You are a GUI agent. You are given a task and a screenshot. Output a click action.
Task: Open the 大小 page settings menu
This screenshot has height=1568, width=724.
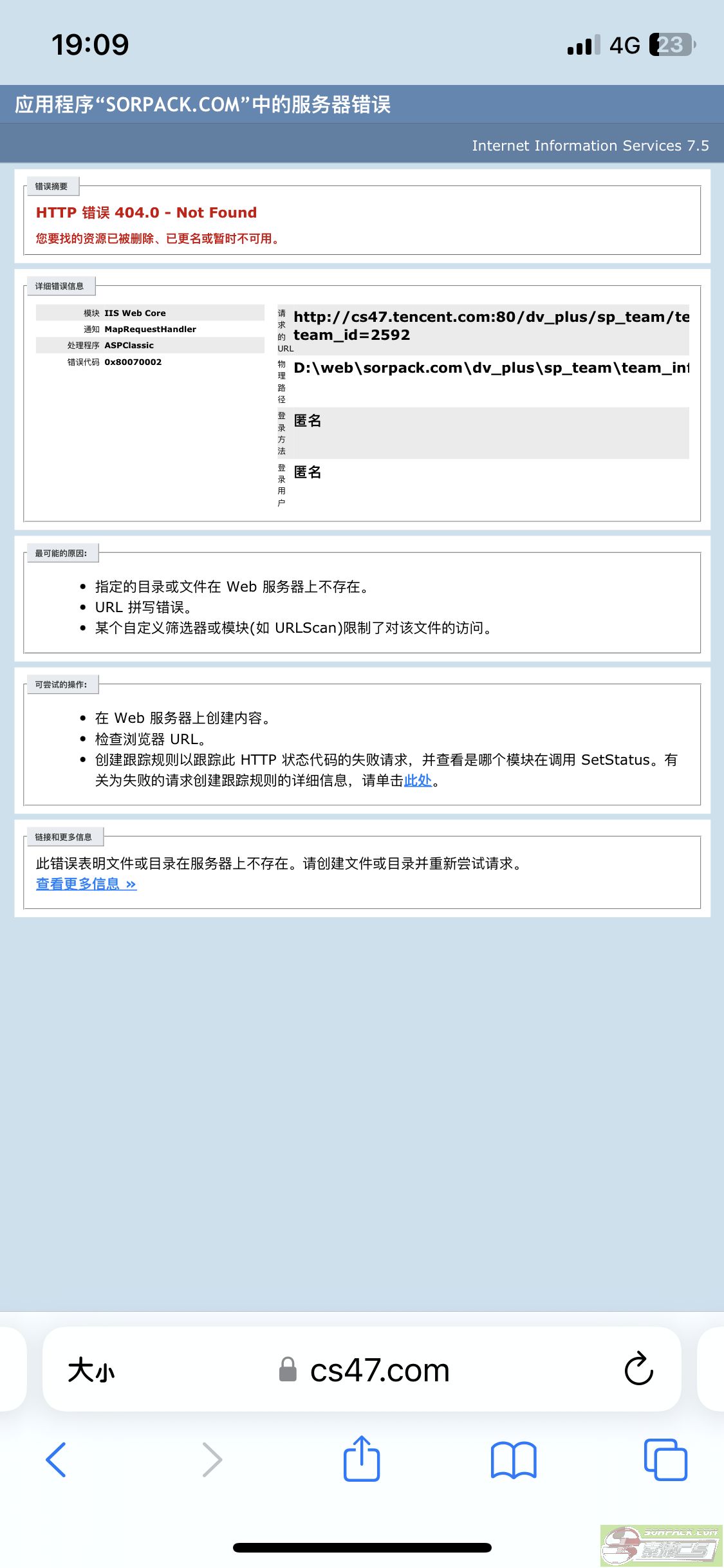91,1370
